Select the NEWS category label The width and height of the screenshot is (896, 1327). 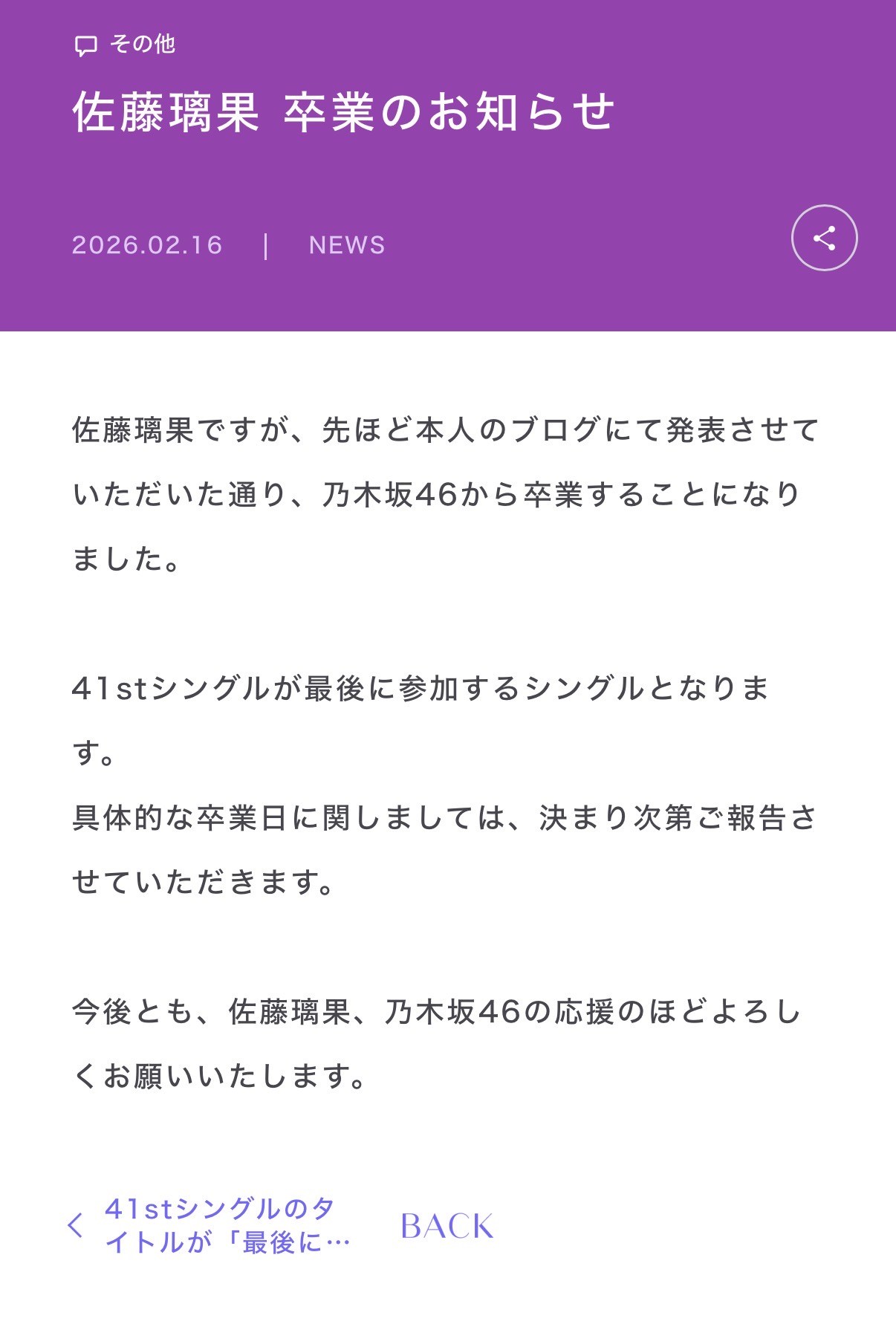coord(346,245)
